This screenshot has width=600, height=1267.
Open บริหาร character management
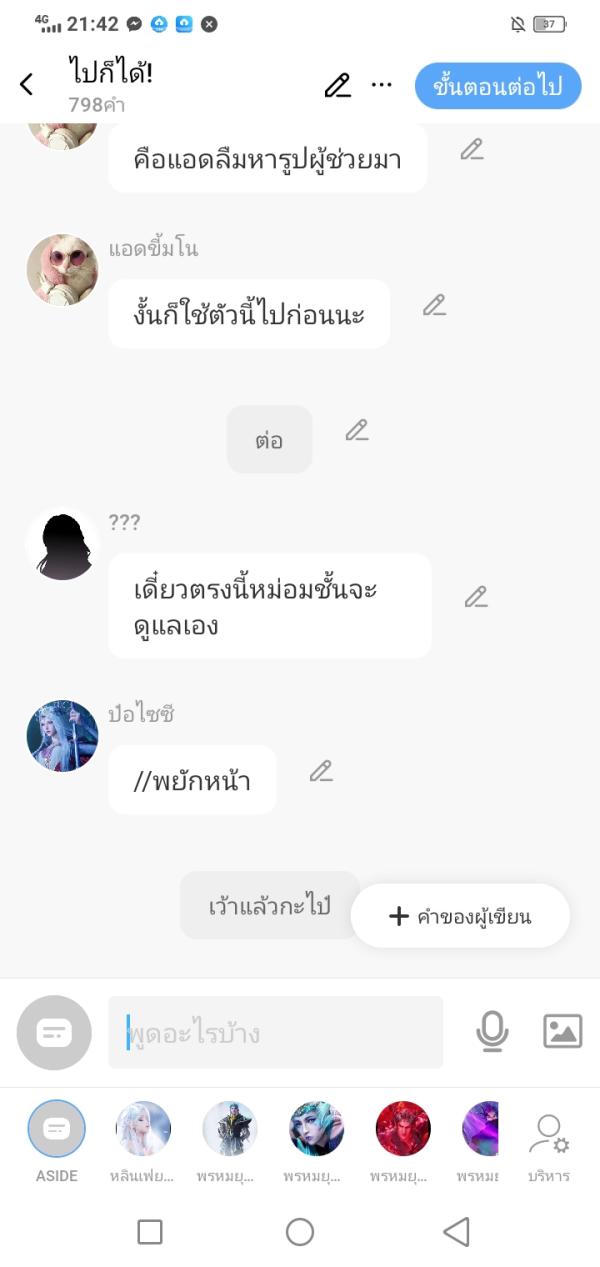[549, 1135]
